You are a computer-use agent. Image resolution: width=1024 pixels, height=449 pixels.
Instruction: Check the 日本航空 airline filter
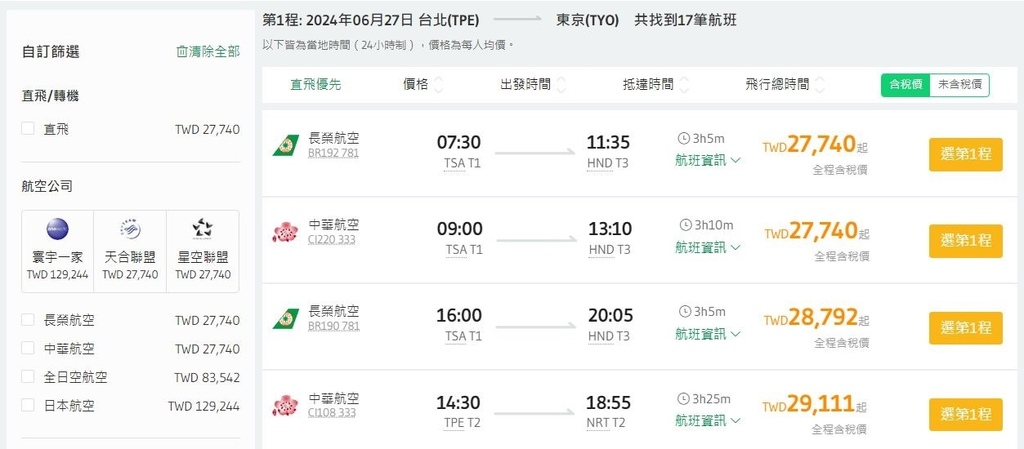click(x=28, y=406)
